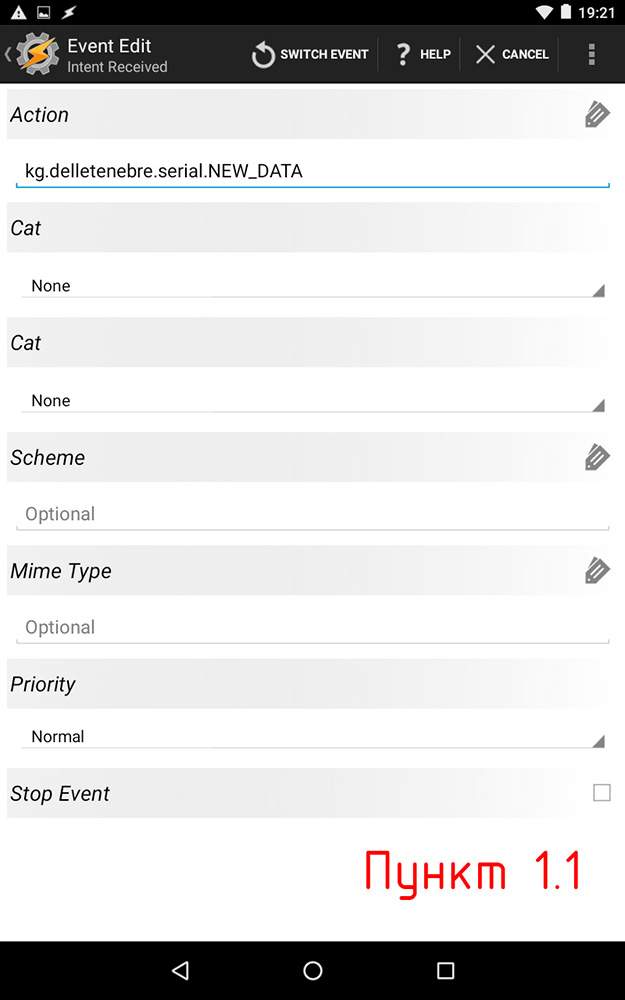Open the Priority dropdown set to Normal
The height and width of the screenshot is (1000, 625).
click(312, 737)
